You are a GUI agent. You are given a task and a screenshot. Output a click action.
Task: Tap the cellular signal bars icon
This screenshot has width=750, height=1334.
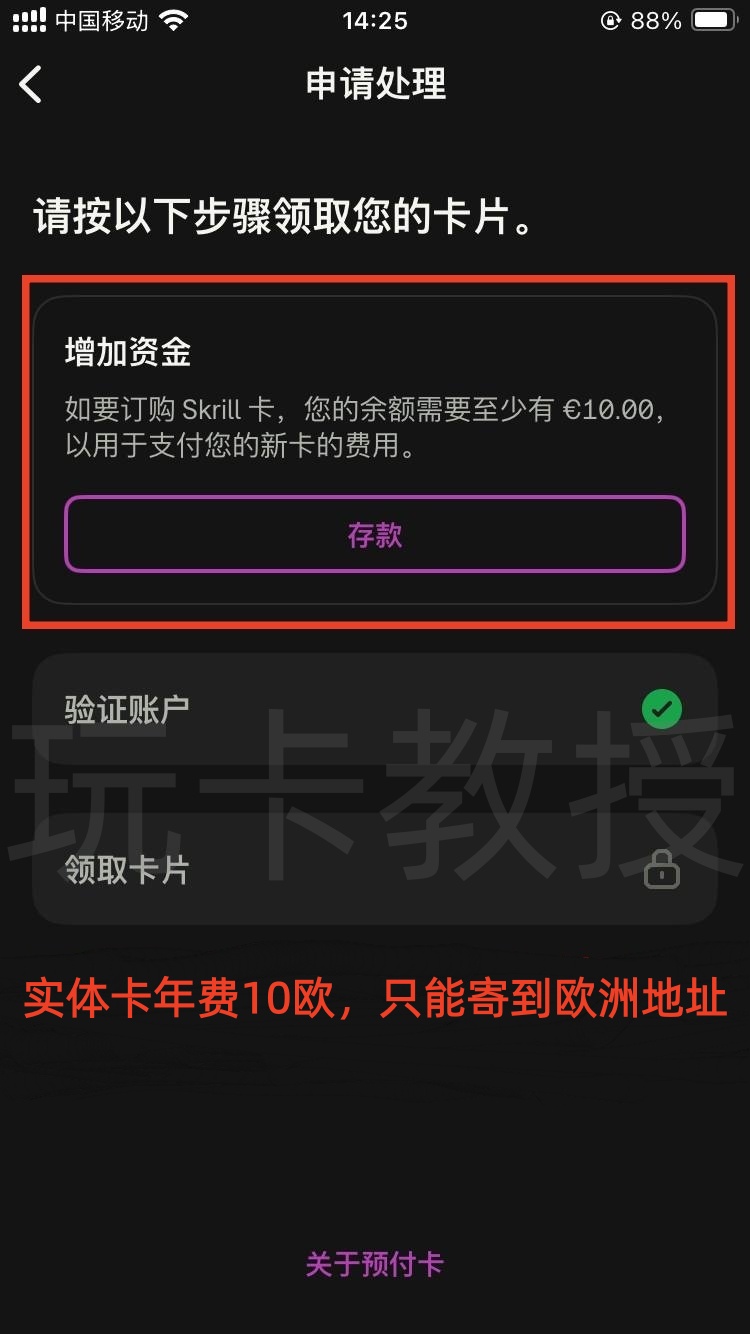(x=28, y=18)
